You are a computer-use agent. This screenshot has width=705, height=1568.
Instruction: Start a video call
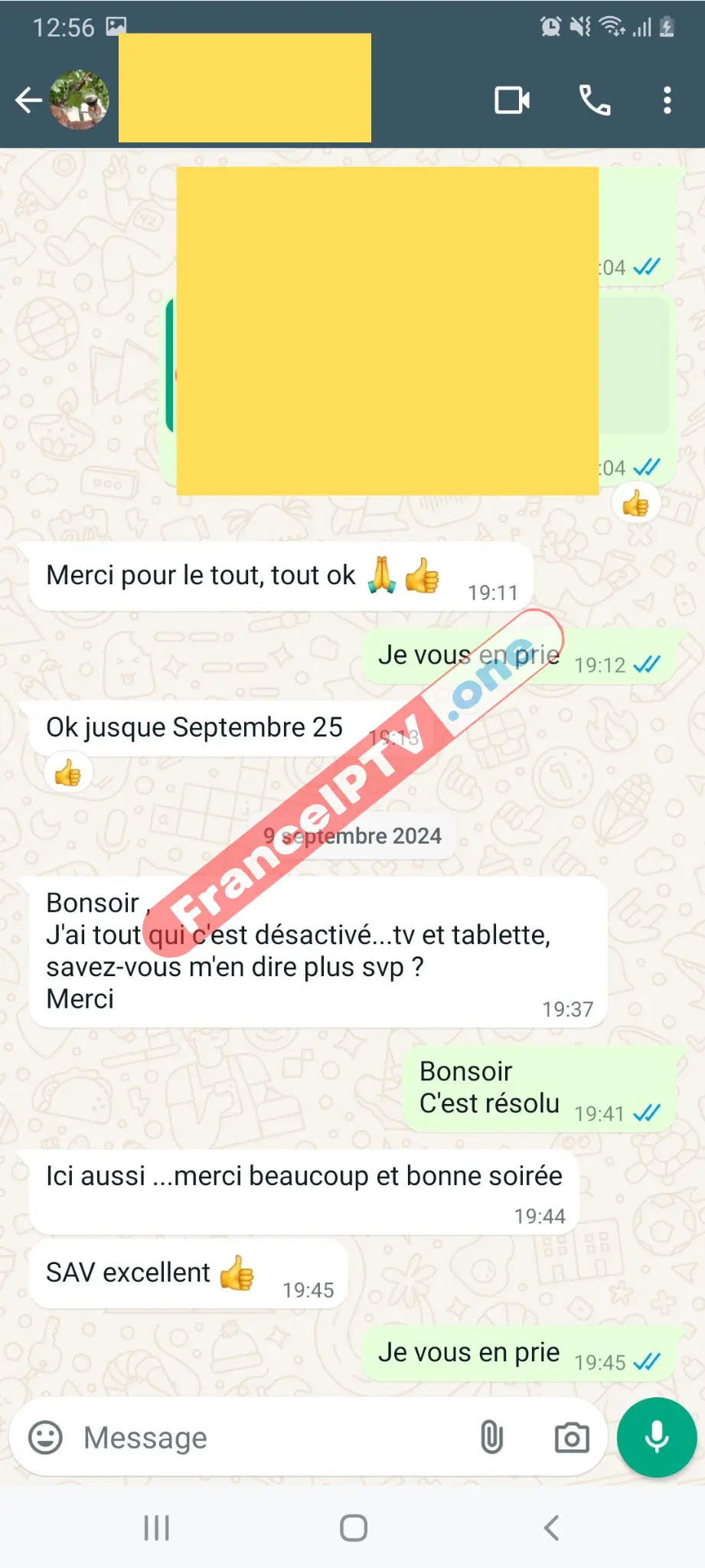click(512, 100)
